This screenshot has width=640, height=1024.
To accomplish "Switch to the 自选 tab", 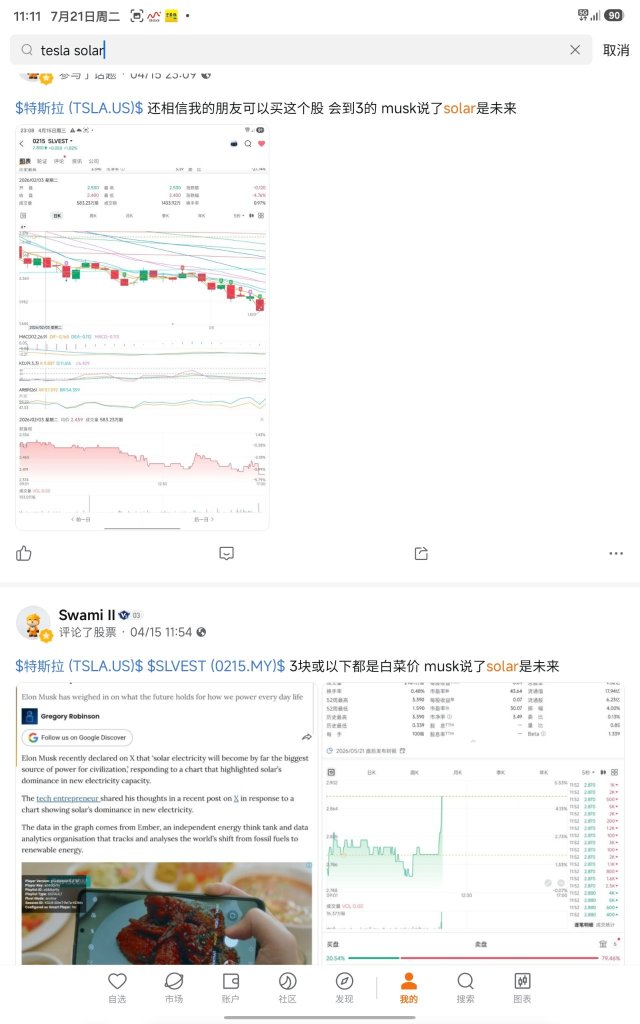I will point(117,987).
